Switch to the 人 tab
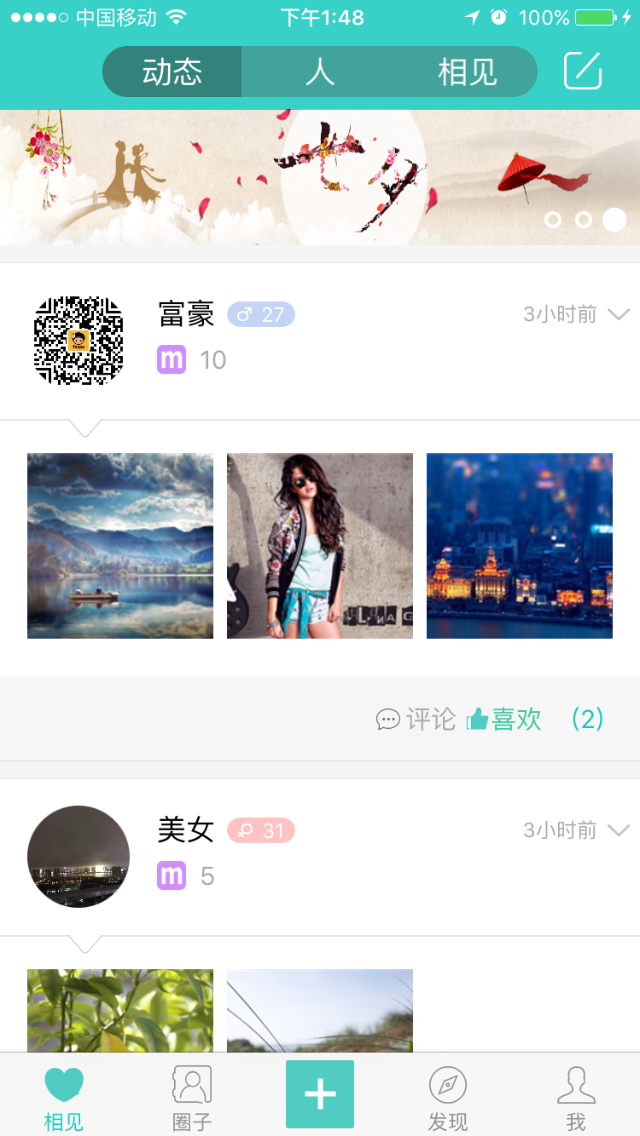640x1136 pixels. click(319, 72)
